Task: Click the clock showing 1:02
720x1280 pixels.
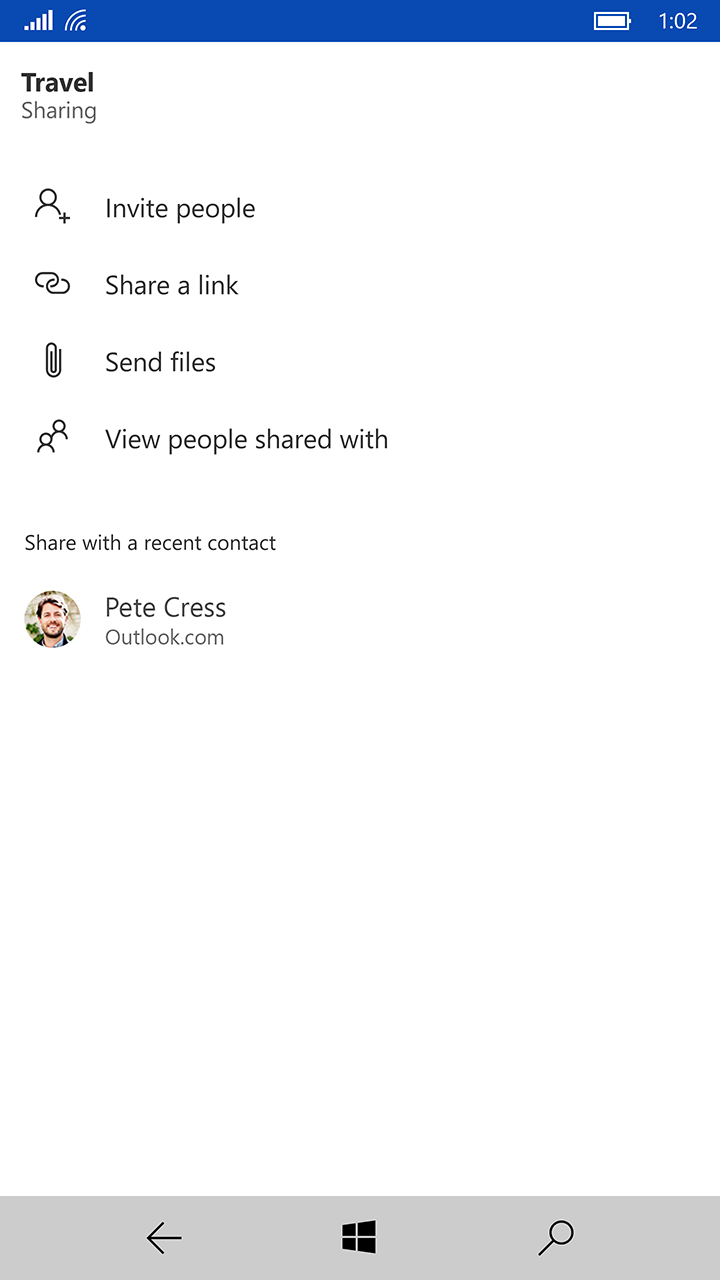Action: point(682,20)
